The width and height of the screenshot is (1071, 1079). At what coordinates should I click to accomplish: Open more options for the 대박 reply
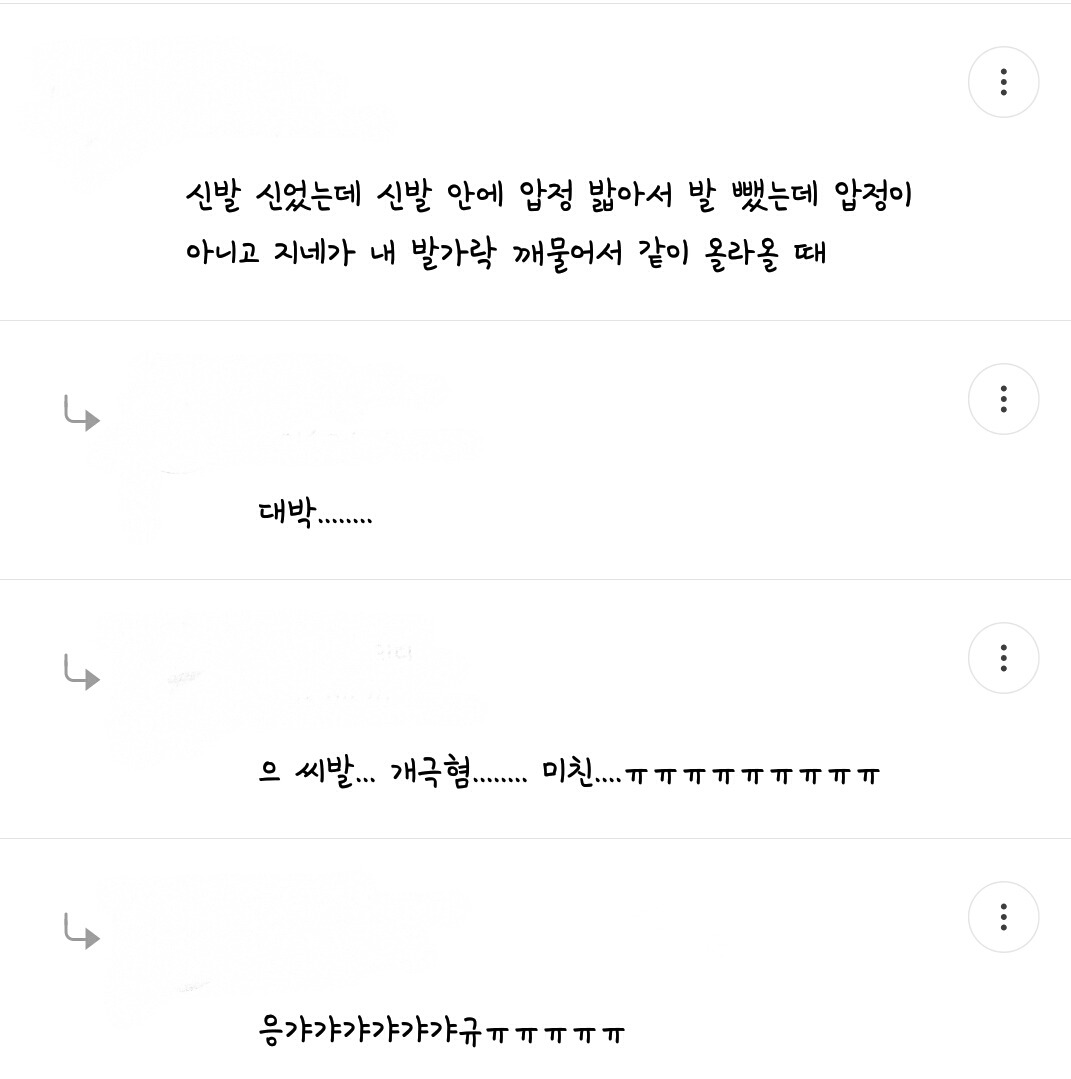(x=1003, y=399)
